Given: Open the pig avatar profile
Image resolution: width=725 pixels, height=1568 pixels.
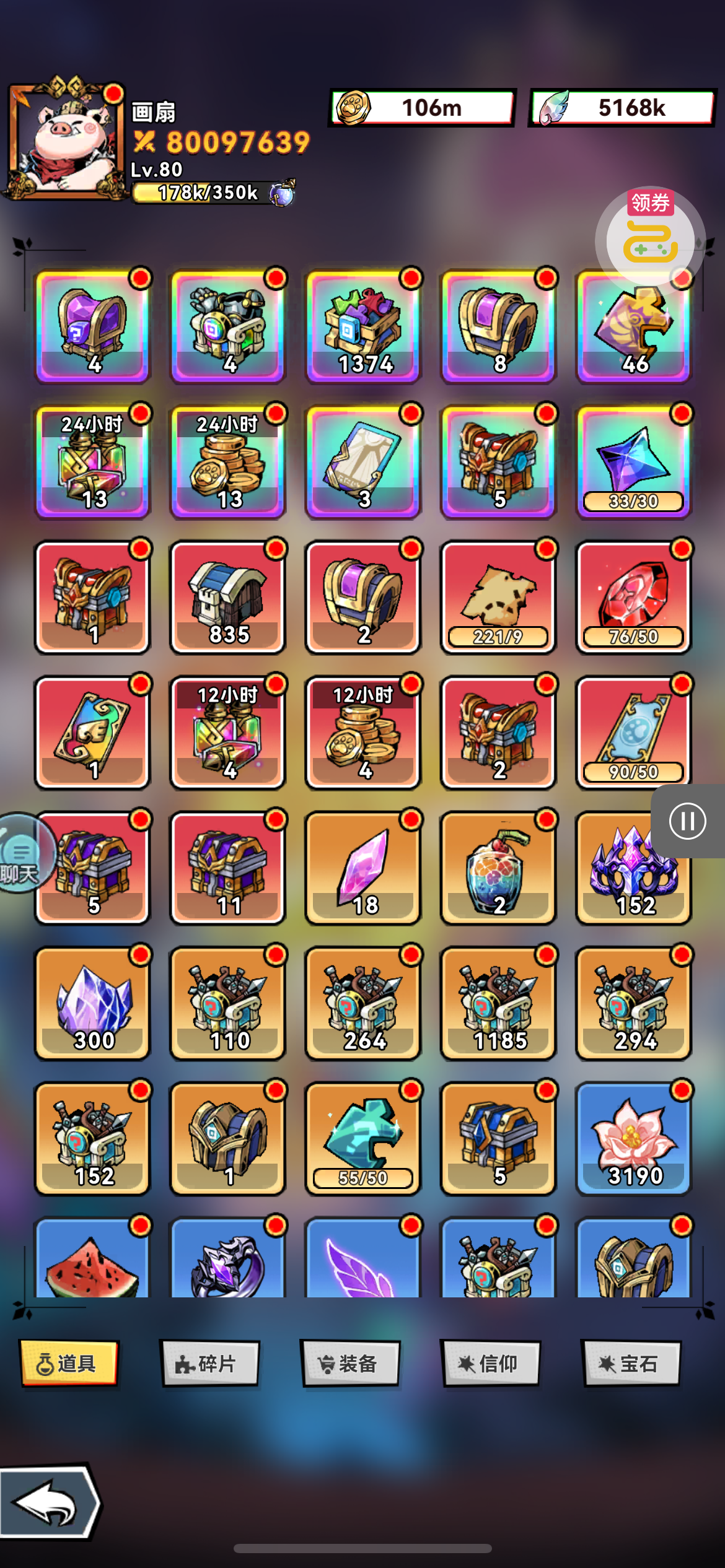Looking at the screenshot, I should point(66,139).
